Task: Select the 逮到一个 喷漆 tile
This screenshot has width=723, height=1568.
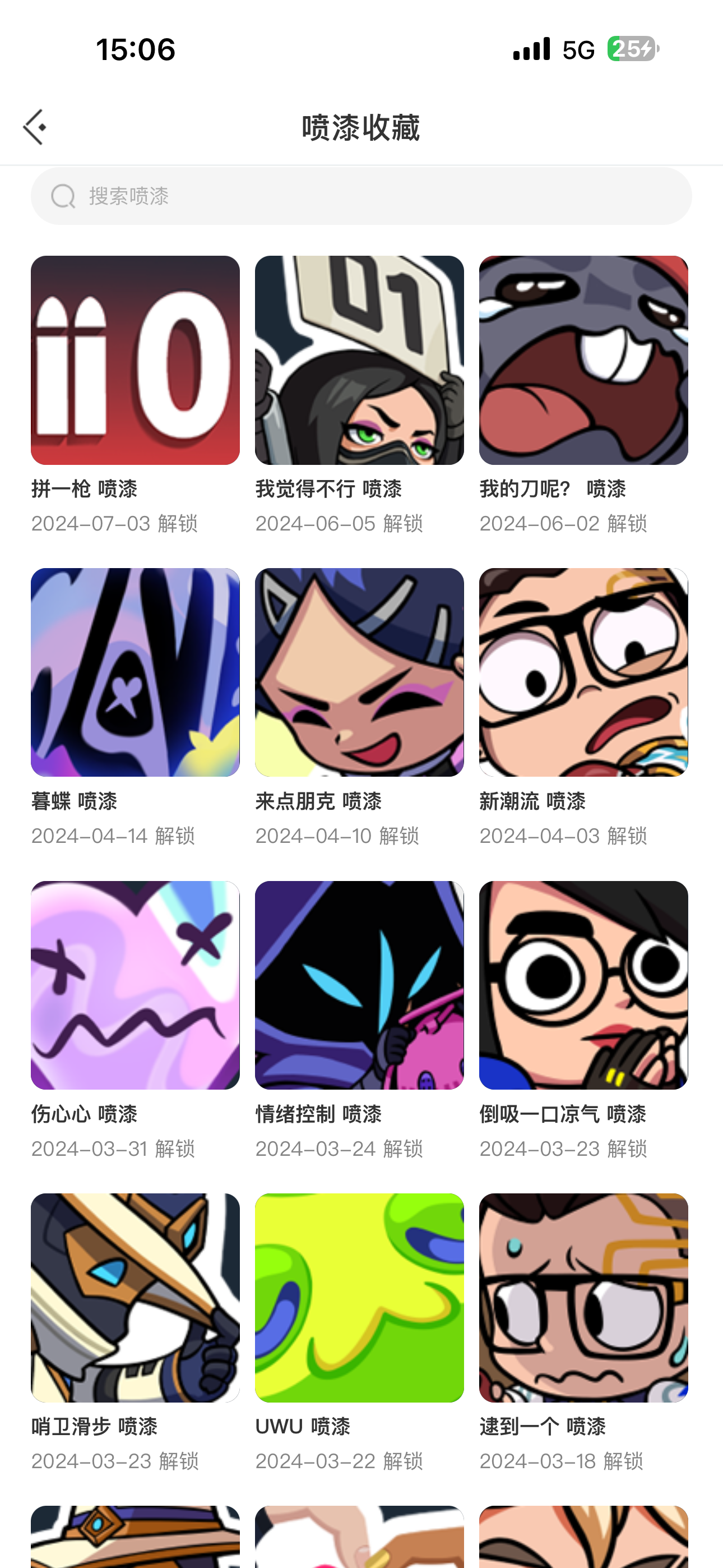Action: (583, 1298)
